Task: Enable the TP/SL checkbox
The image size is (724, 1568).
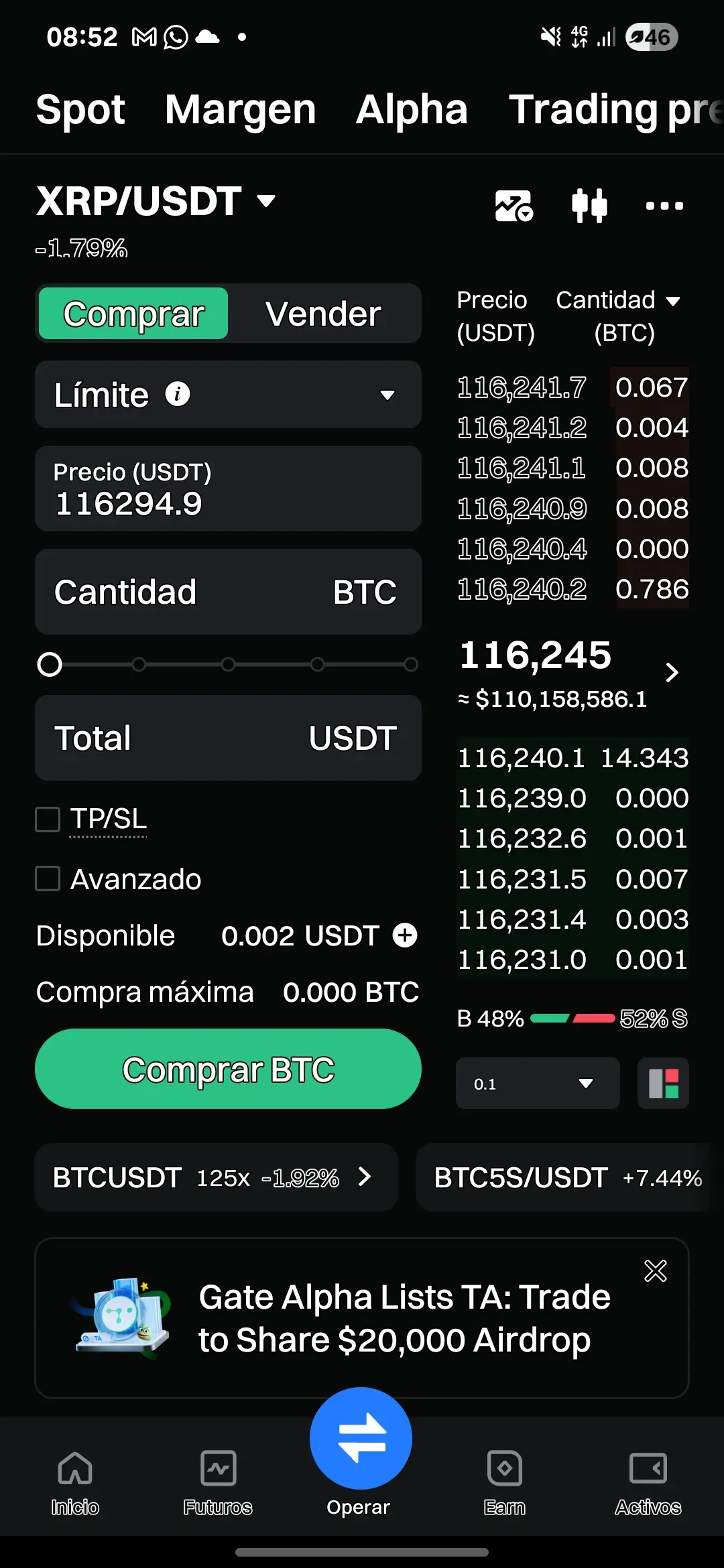Action: click(x=48, y=819)
